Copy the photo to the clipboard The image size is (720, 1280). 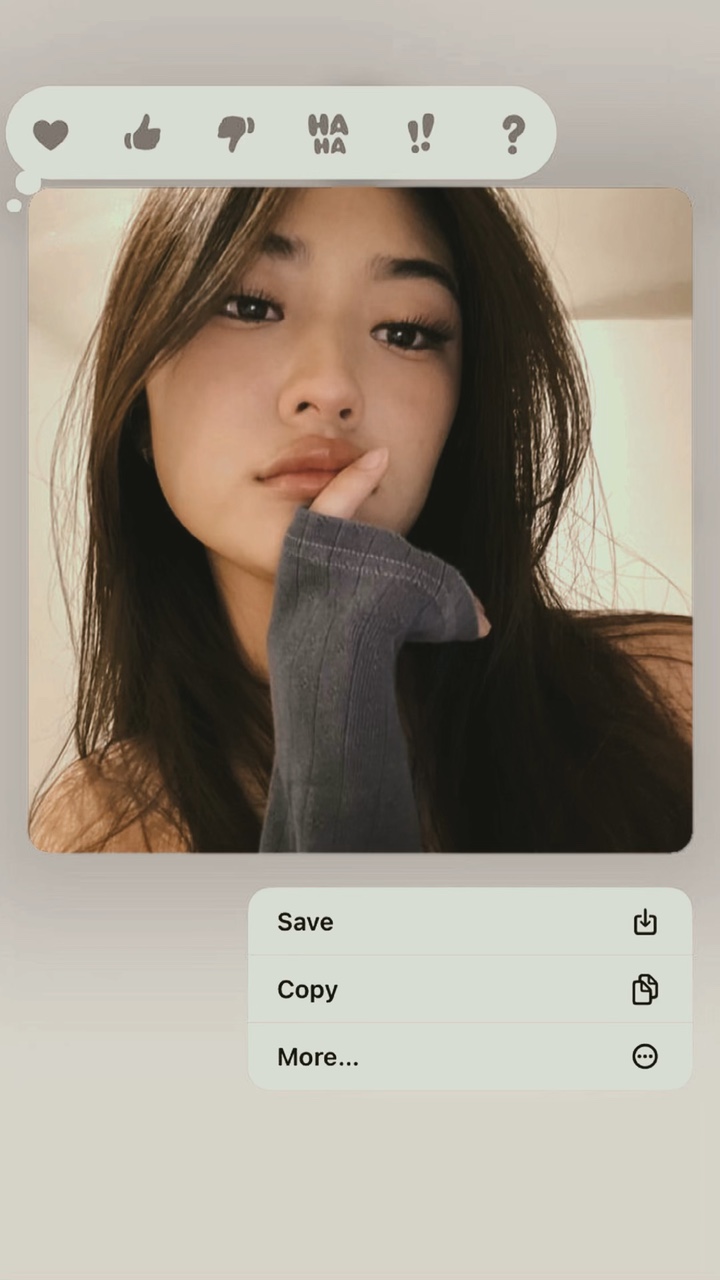[x=469, y=989]
